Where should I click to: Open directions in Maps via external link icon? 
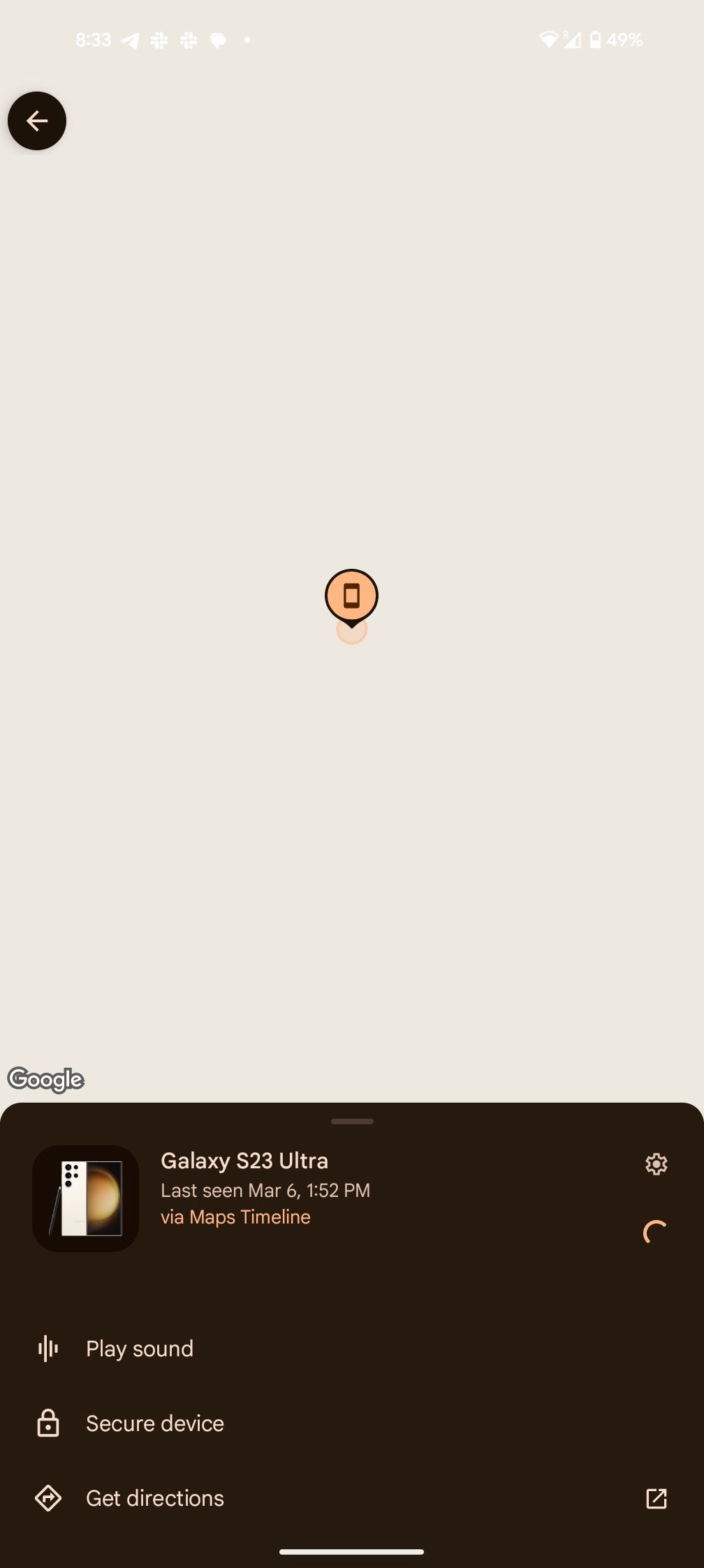coord(656,1497)
